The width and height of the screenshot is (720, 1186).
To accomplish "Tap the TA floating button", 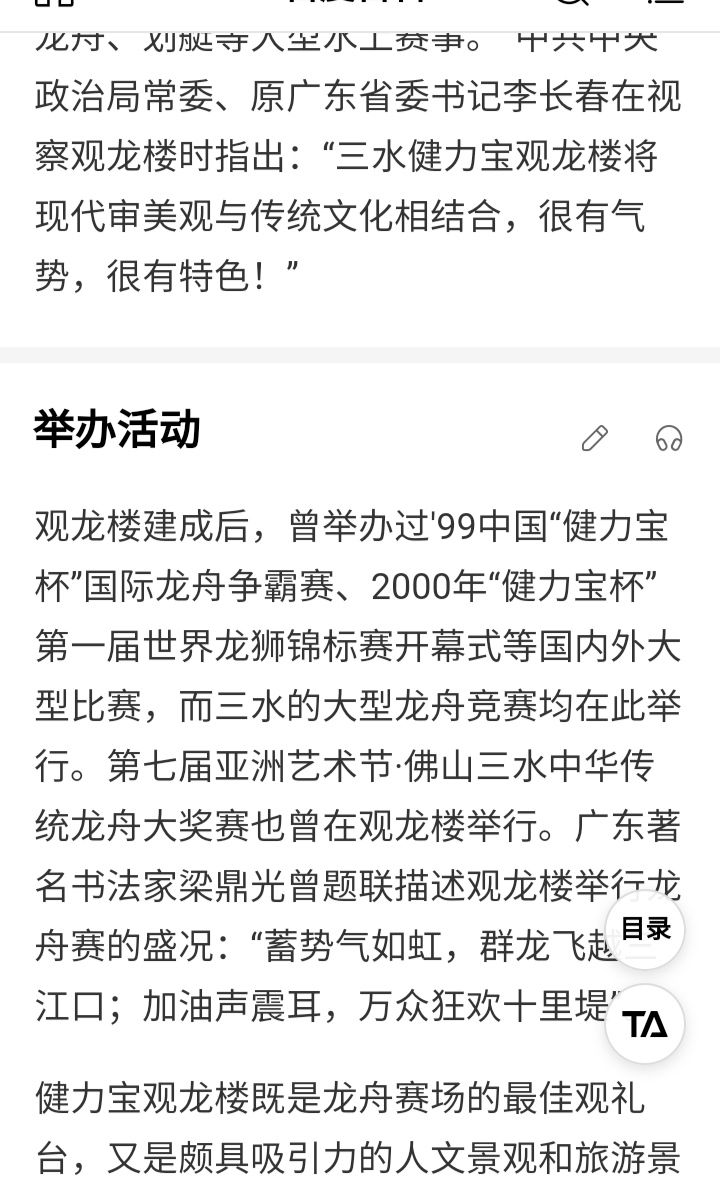I will point(645,1023).
